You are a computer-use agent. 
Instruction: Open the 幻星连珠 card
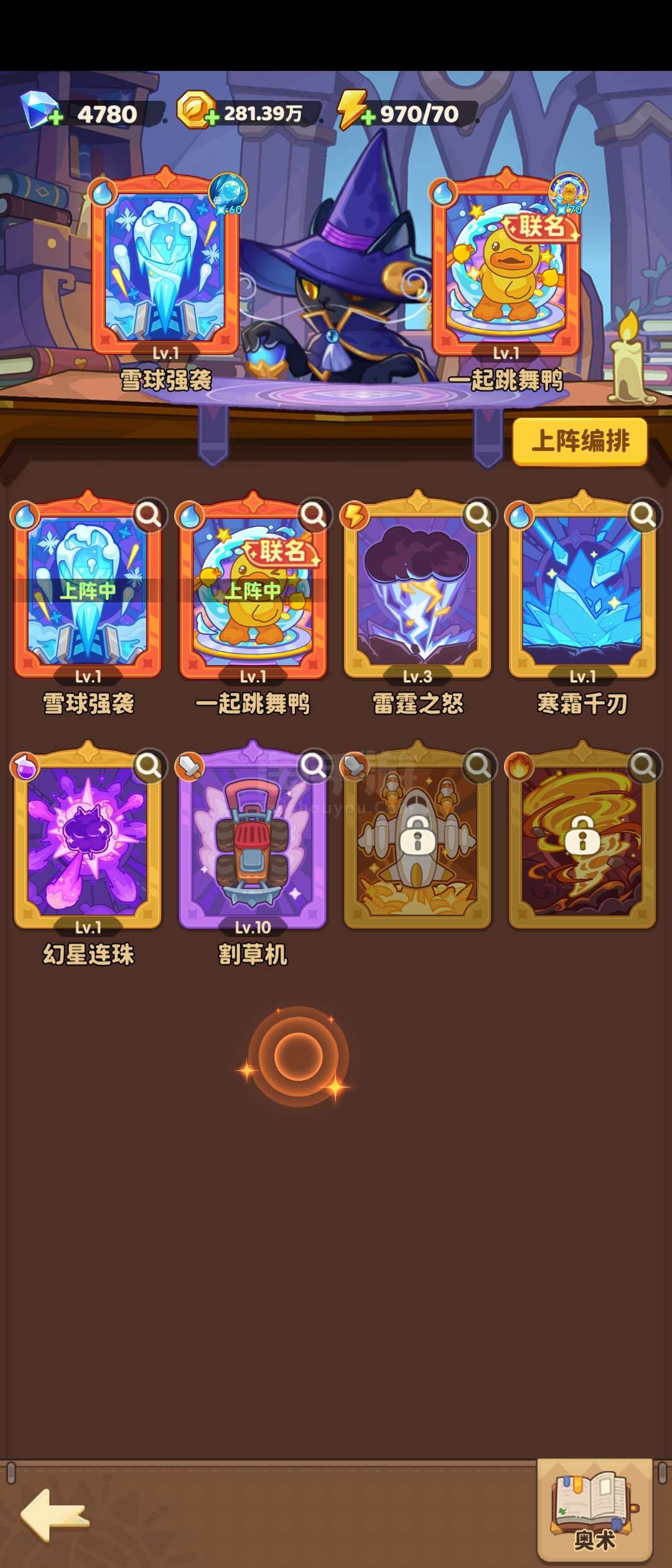pos(88,840)
